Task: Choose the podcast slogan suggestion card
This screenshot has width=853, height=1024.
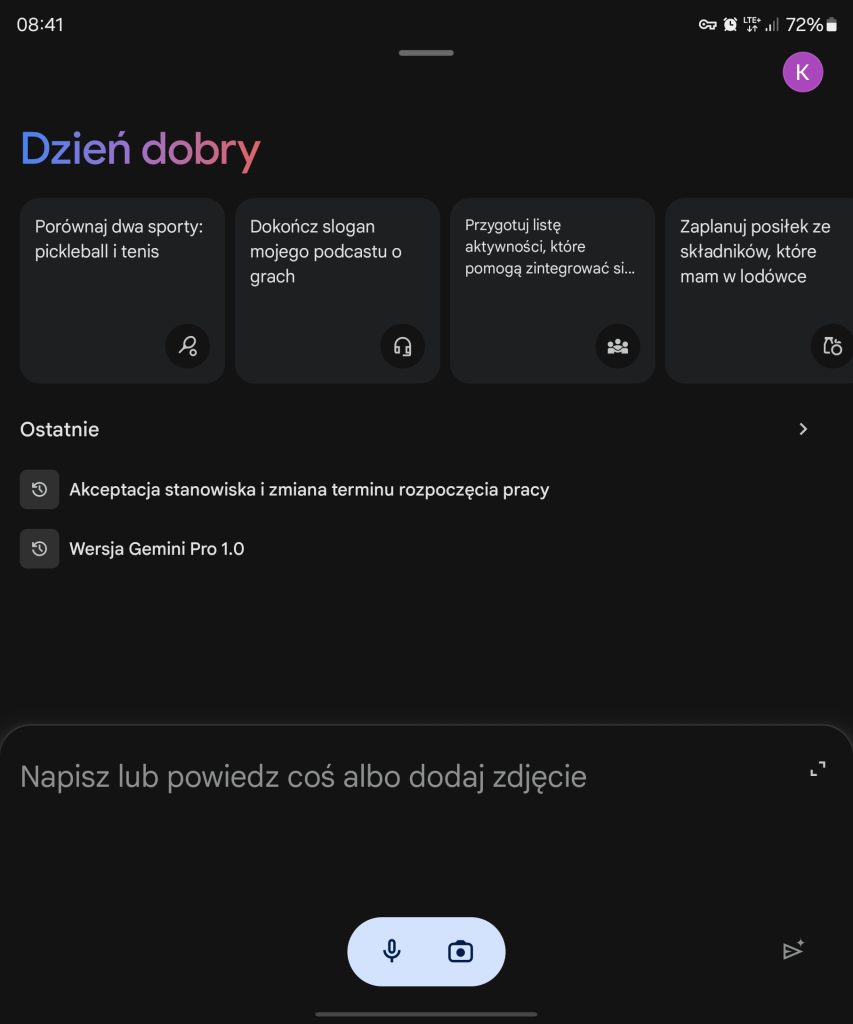Action: click(337, 290)
